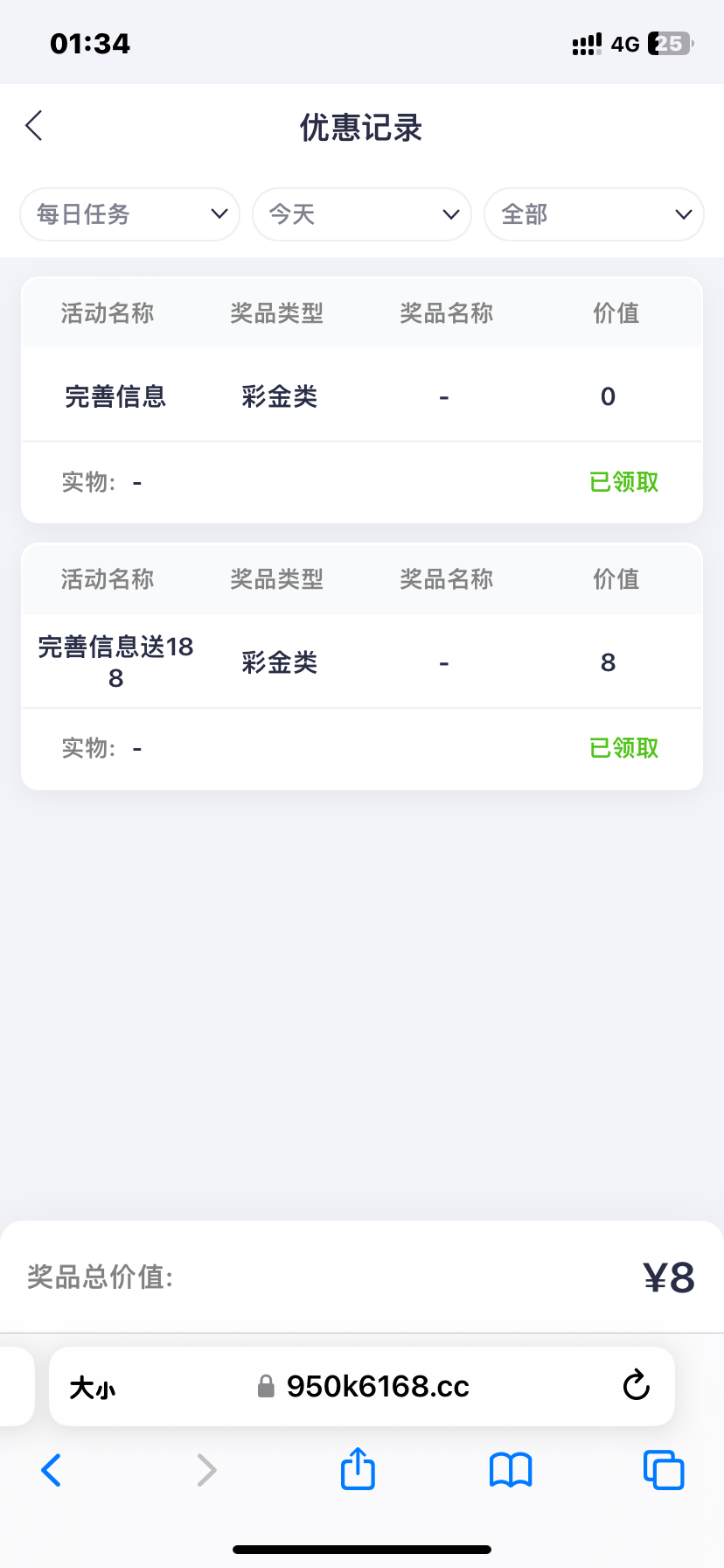This screenshot has width=724, height=1568.
Task: Share this page via Safari's share icon
Action: [x=358, y=1469]
